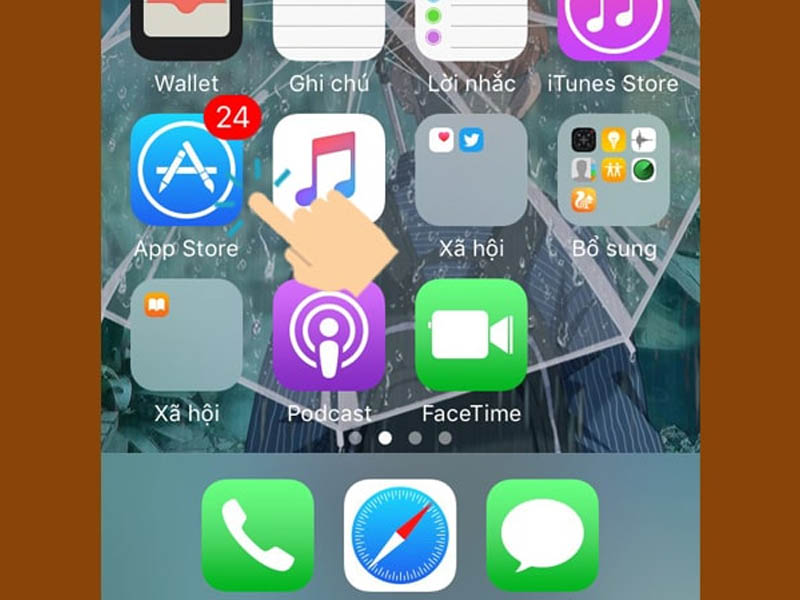Open the Xã hội folder containing Twitter
The height and width of the screenshot is (600, 800).
[x=471, y=170]
